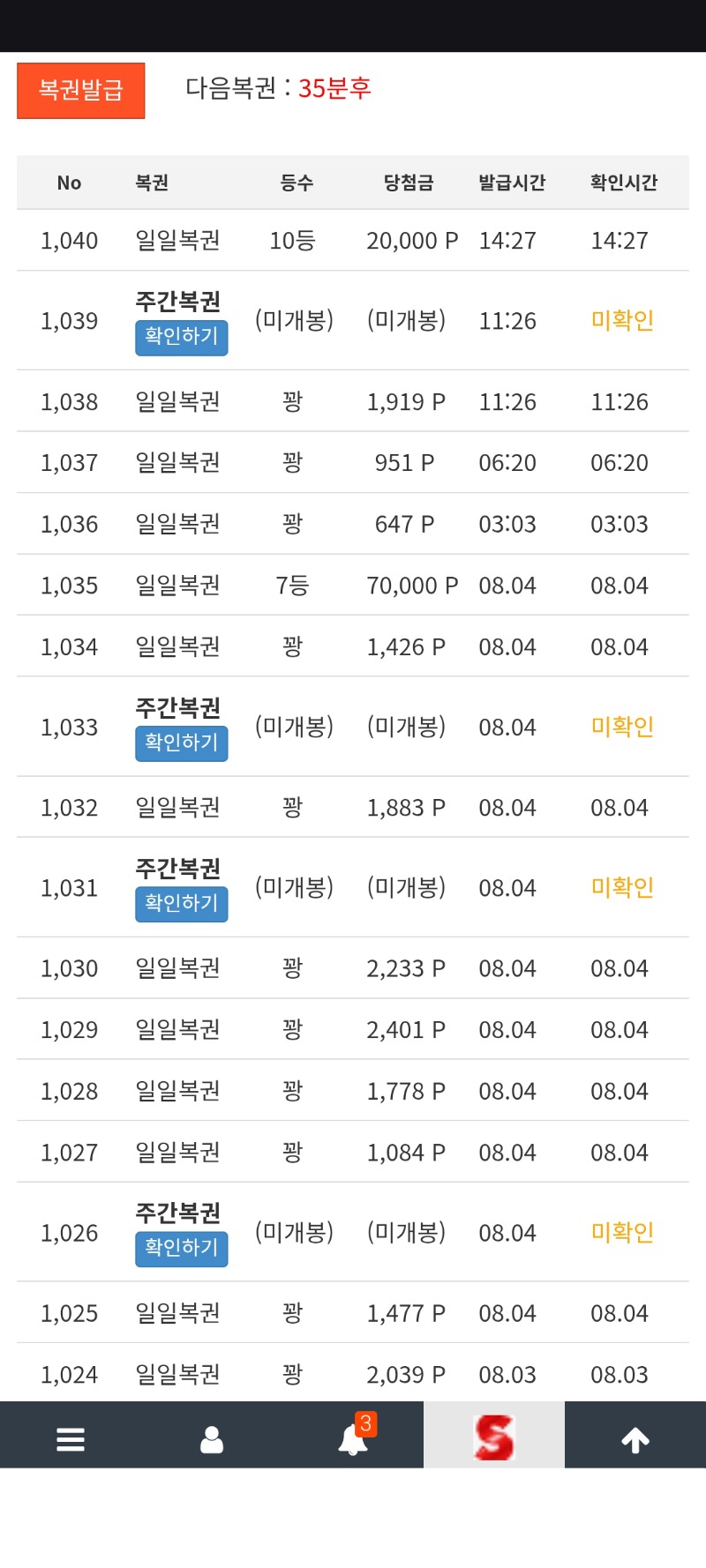Open the notifications bell with badge 3
The width and height of the screenshot is (706, 1568).
point(353,1437)
